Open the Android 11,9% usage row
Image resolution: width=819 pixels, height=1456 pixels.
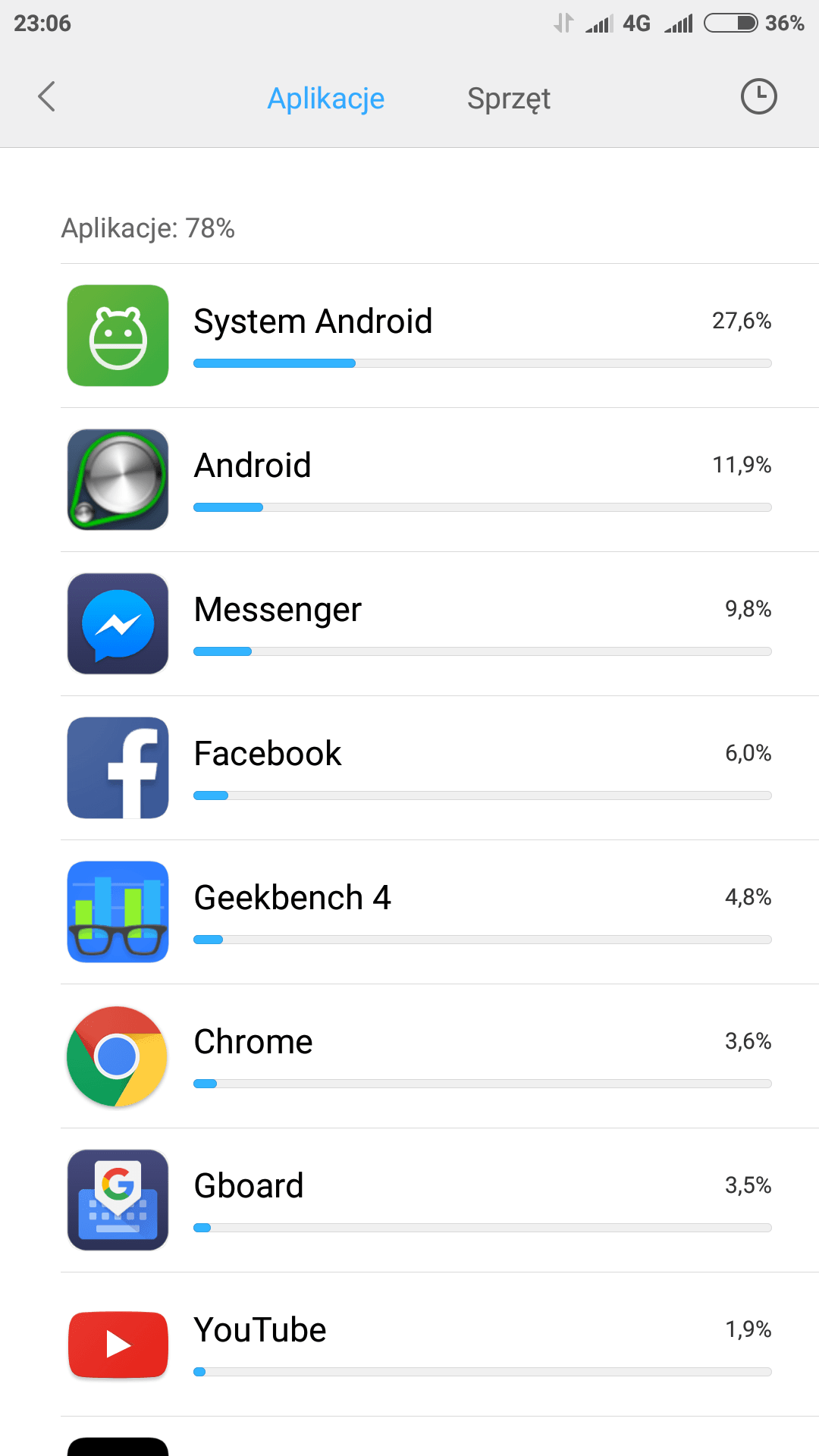pos(440,480)
